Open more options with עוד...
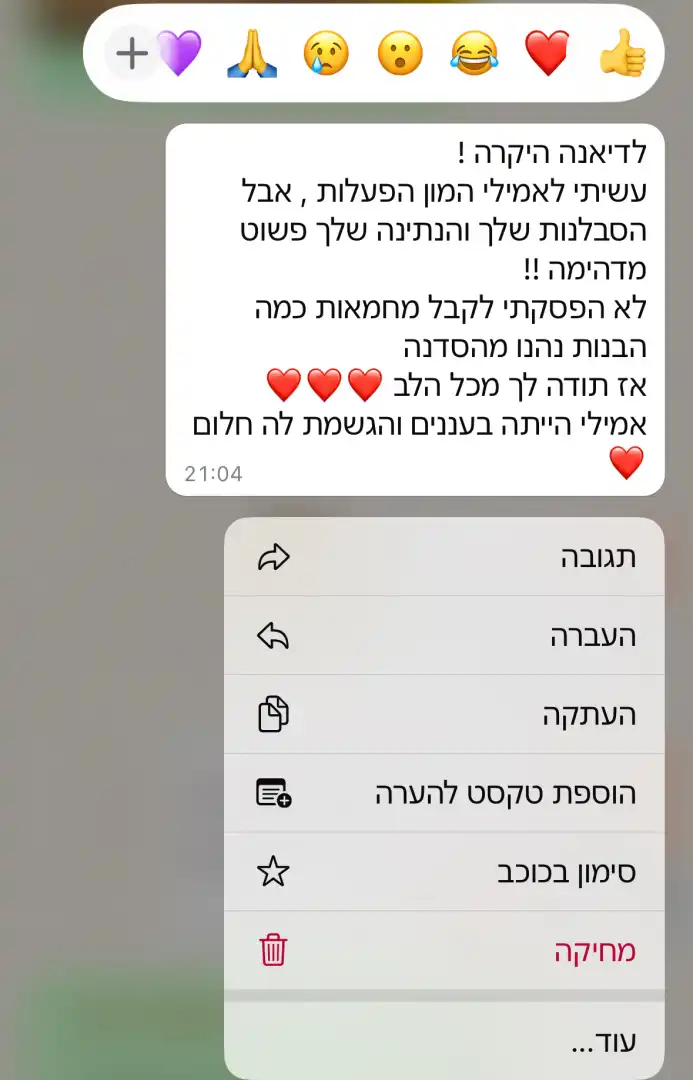The image size is (693, 1080). click(444, 1042)
